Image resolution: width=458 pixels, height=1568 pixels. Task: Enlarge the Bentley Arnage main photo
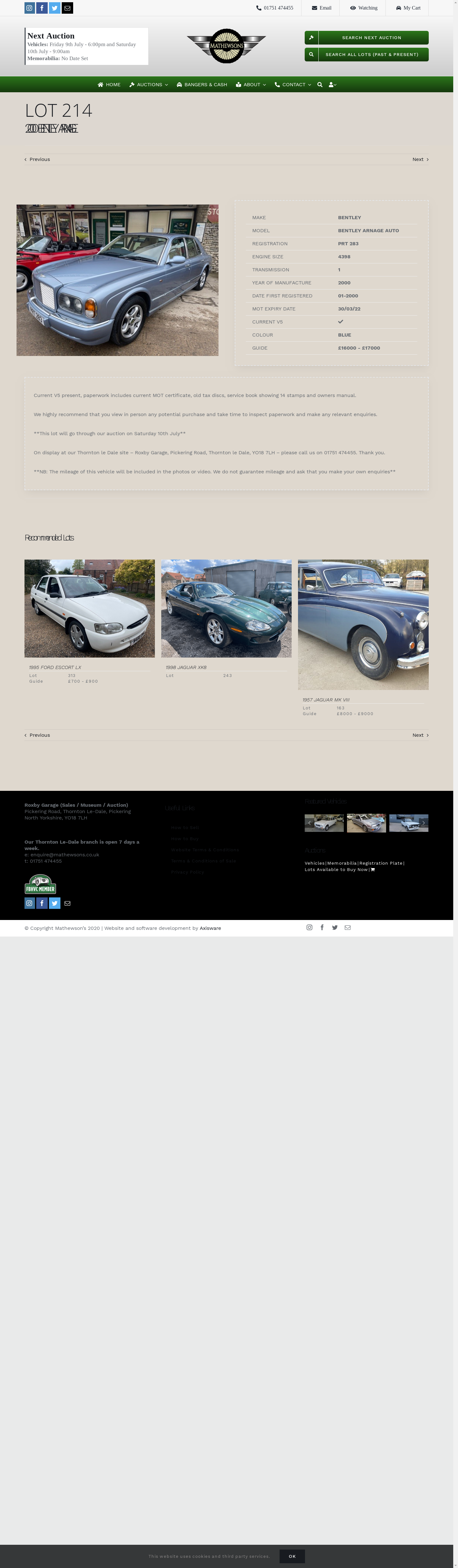(117, 280)
